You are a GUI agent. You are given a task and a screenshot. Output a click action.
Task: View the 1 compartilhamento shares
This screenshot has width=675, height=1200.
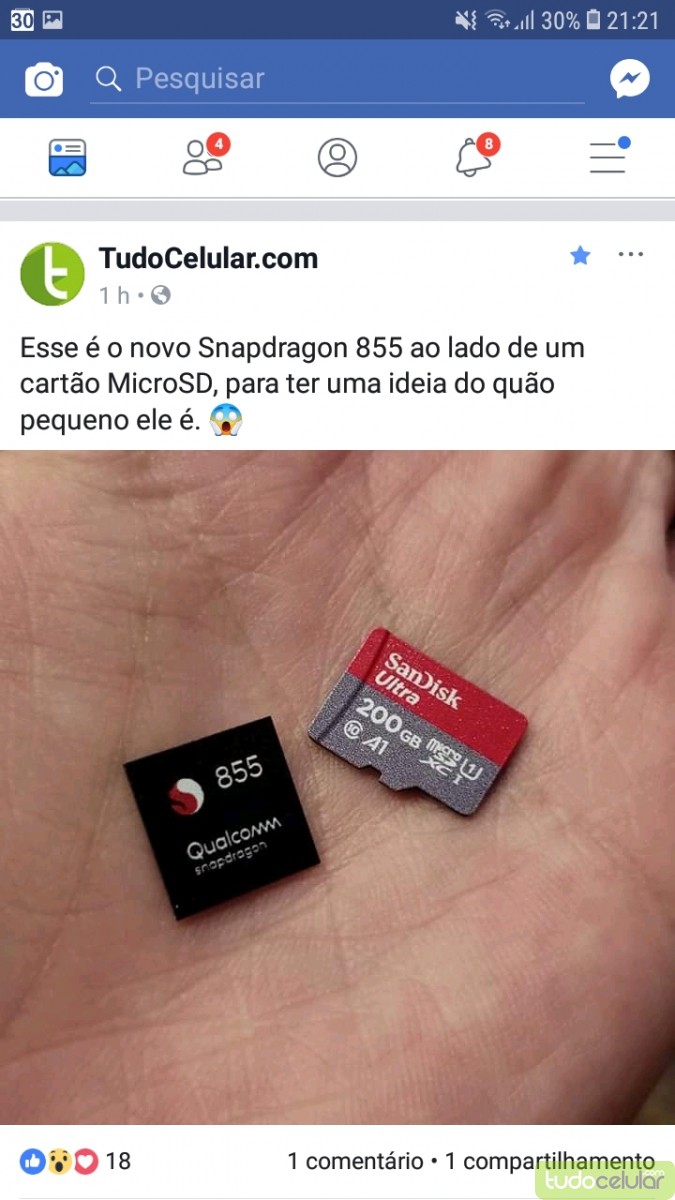(548, 1161)
